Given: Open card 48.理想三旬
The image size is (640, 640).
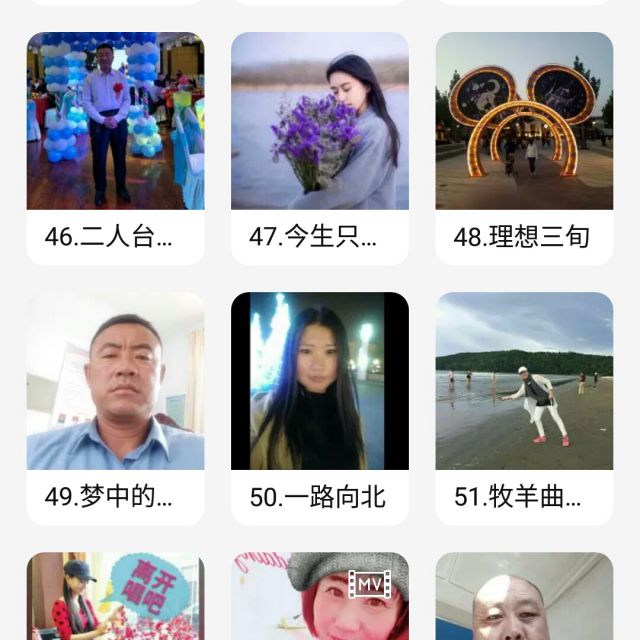Looking at the screenshot, I should (524, 148).
